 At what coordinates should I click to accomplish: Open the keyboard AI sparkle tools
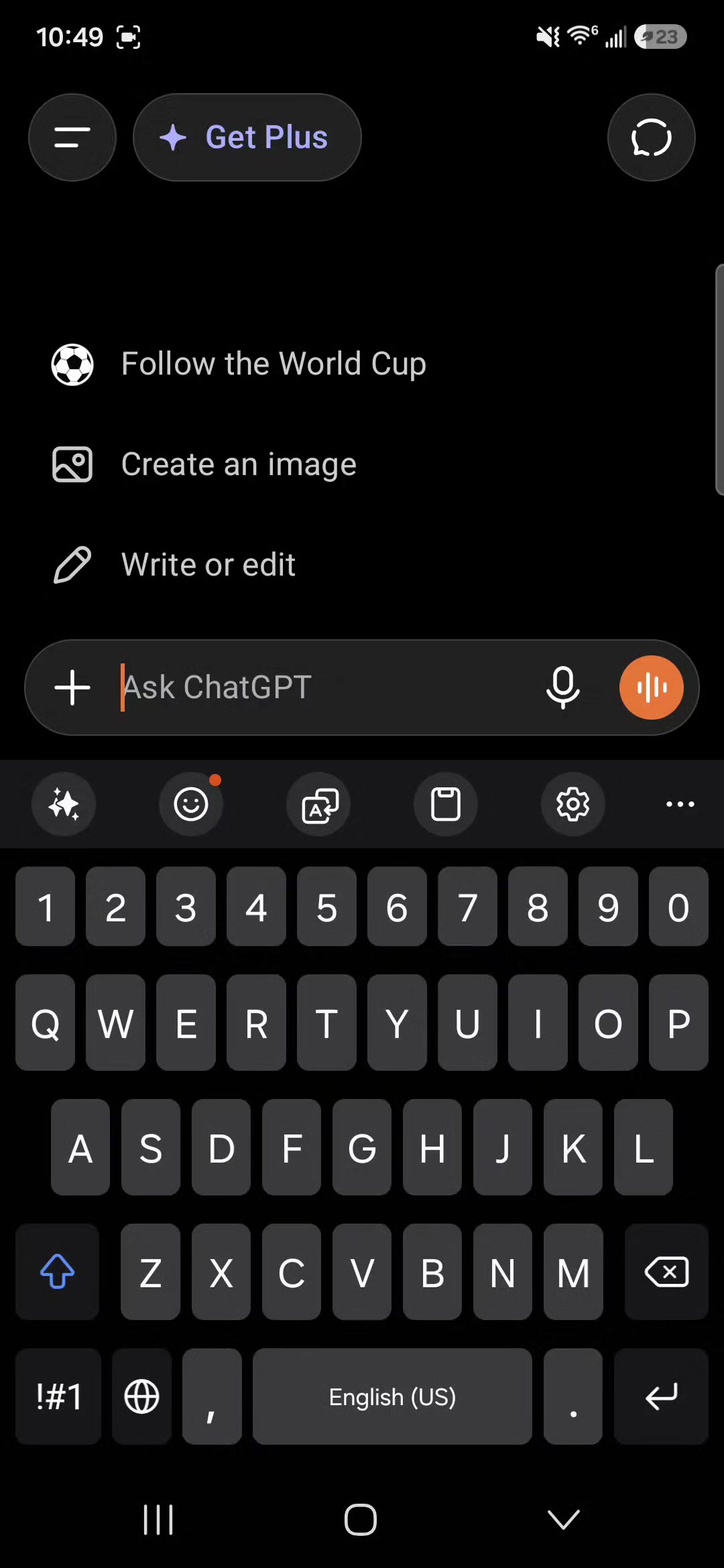(64, 804)
